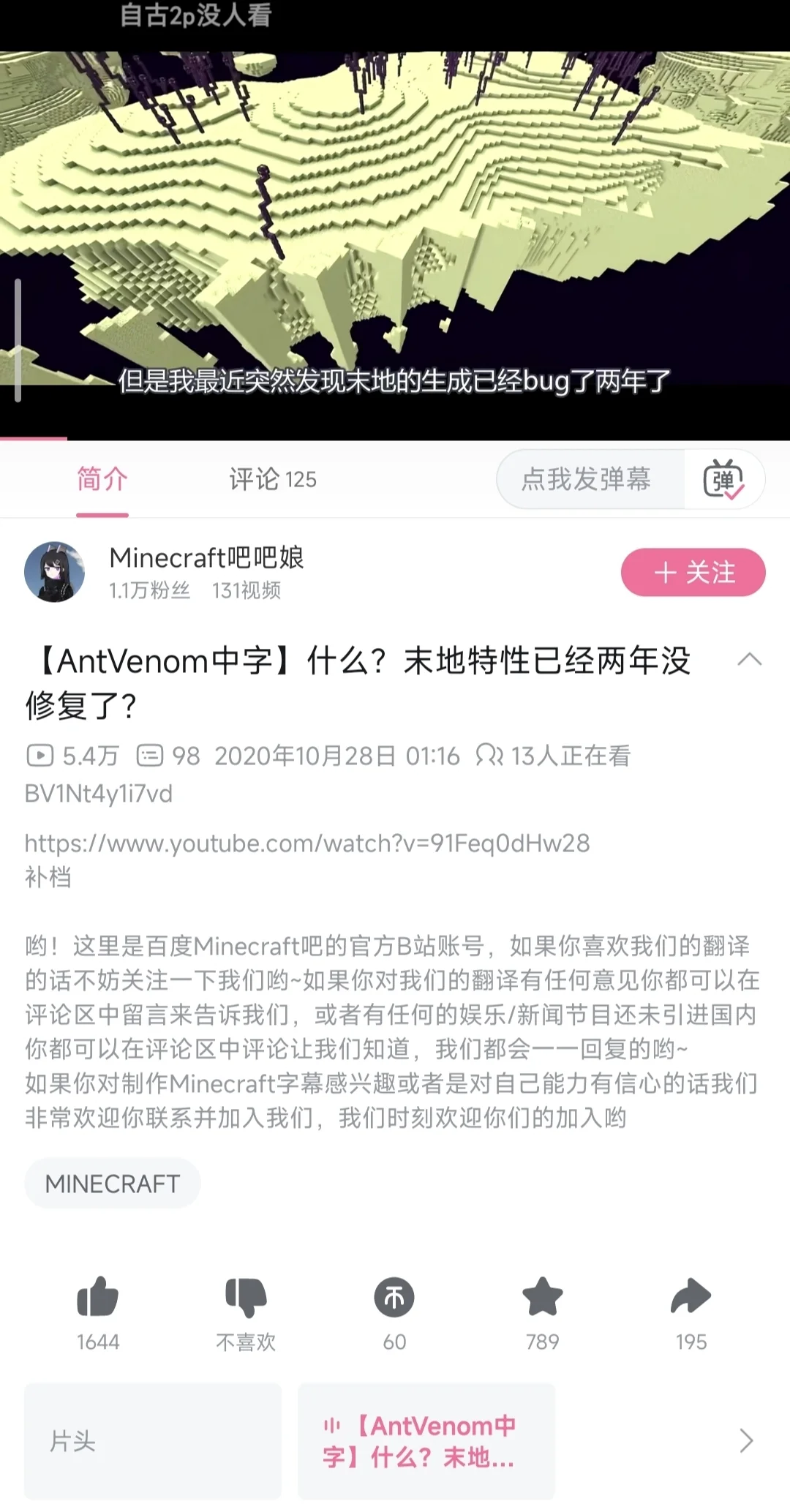
Task: Collapse the video description chevron
Action: (x=749, y=660)
